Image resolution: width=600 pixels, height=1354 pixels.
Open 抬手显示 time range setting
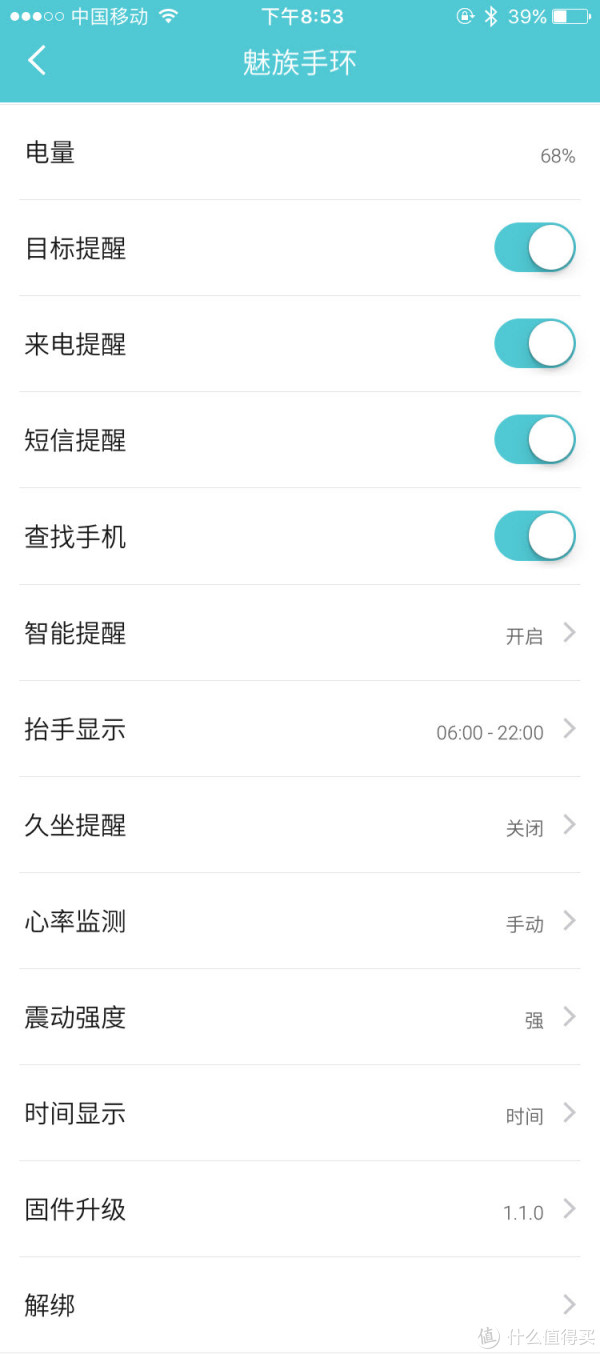[x=300, y=729]
